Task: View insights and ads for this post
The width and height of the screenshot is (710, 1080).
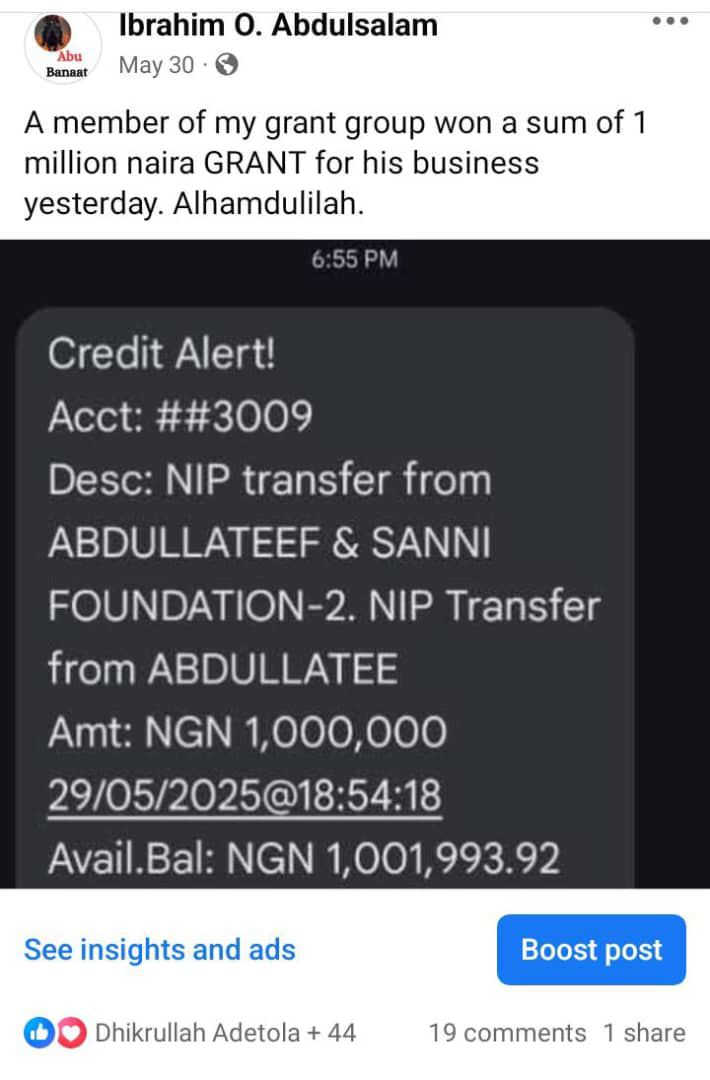Action: pos(160,949)
